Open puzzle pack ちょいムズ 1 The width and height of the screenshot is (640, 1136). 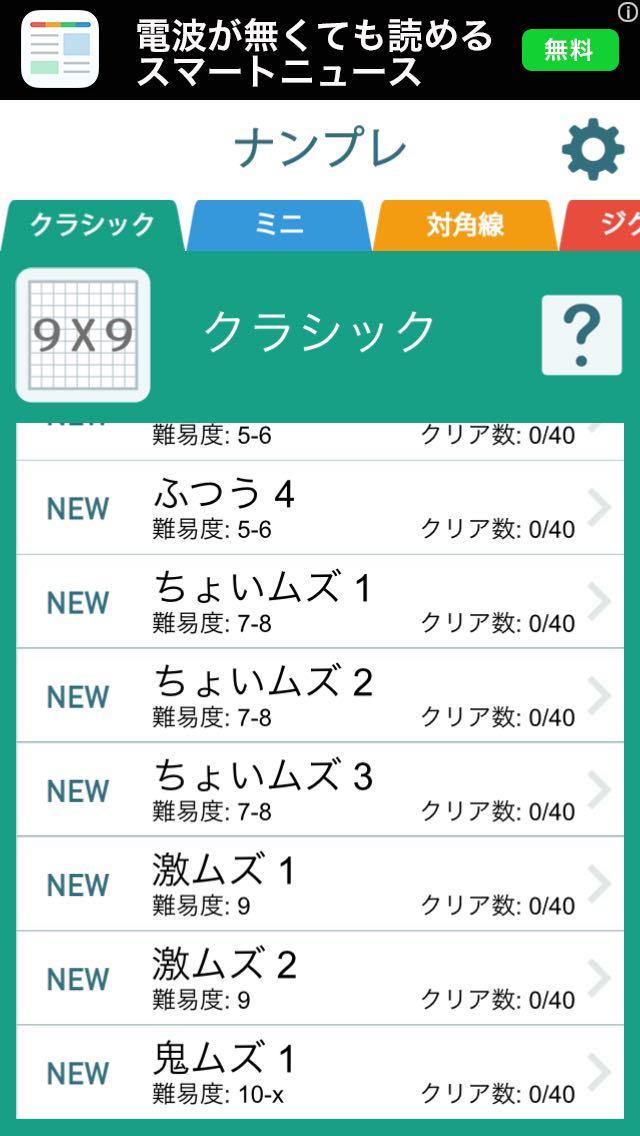click(320, 602)
